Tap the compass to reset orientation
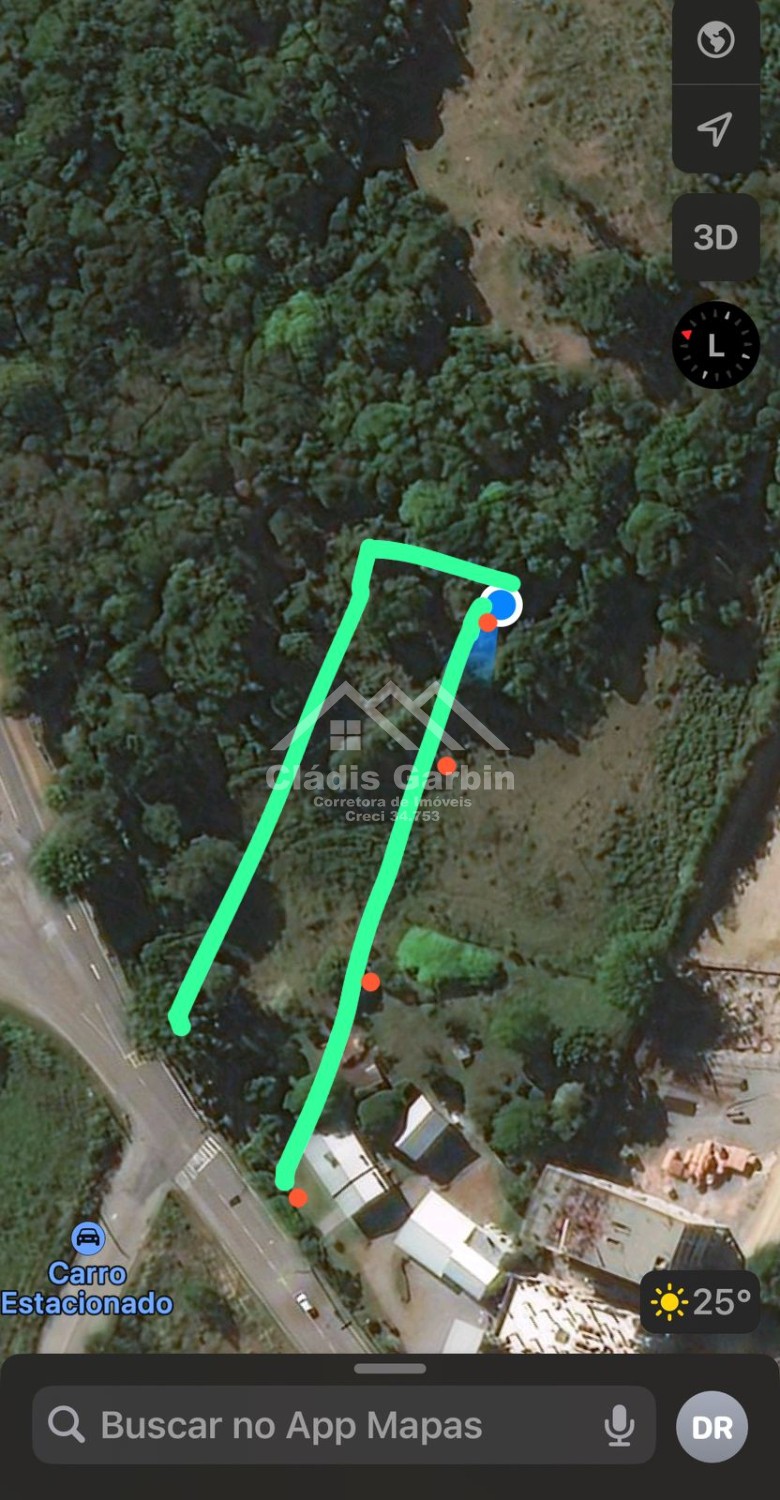 (715, 345)
